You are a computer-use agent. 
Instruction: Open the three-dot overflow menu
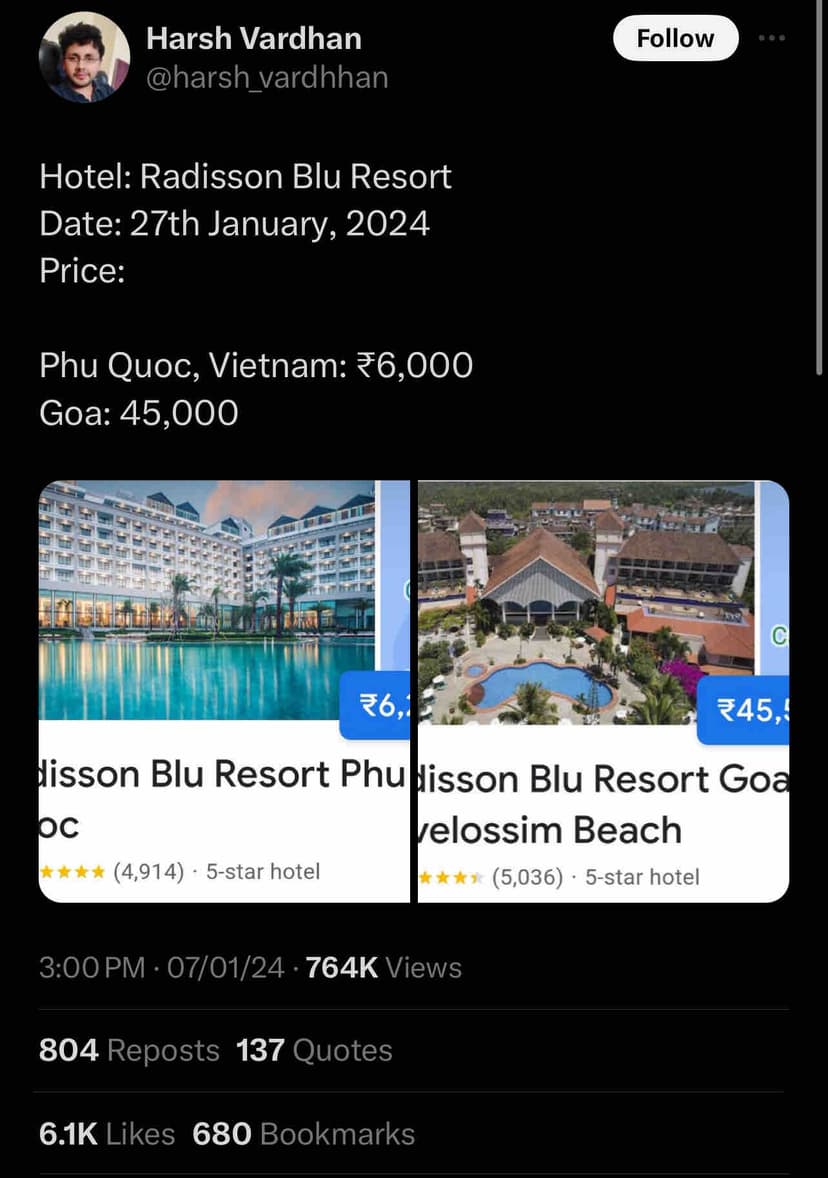pyautogui.click(x=772, y=39)
